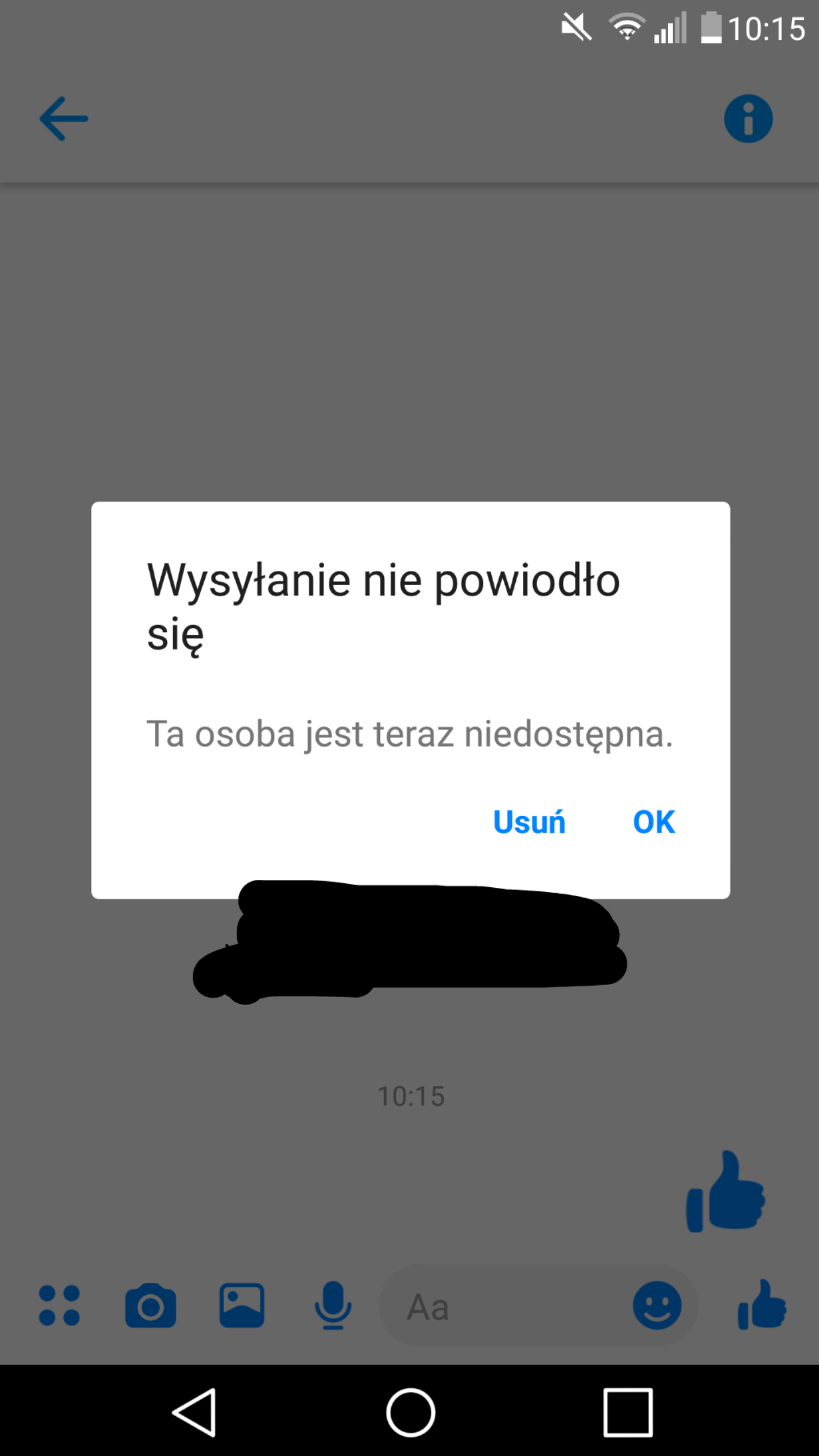Image resolution: width=819 pixels, height=1456 pixels.
Task: Open the emoji smiley picker
Action: (x=657, y=1305)
